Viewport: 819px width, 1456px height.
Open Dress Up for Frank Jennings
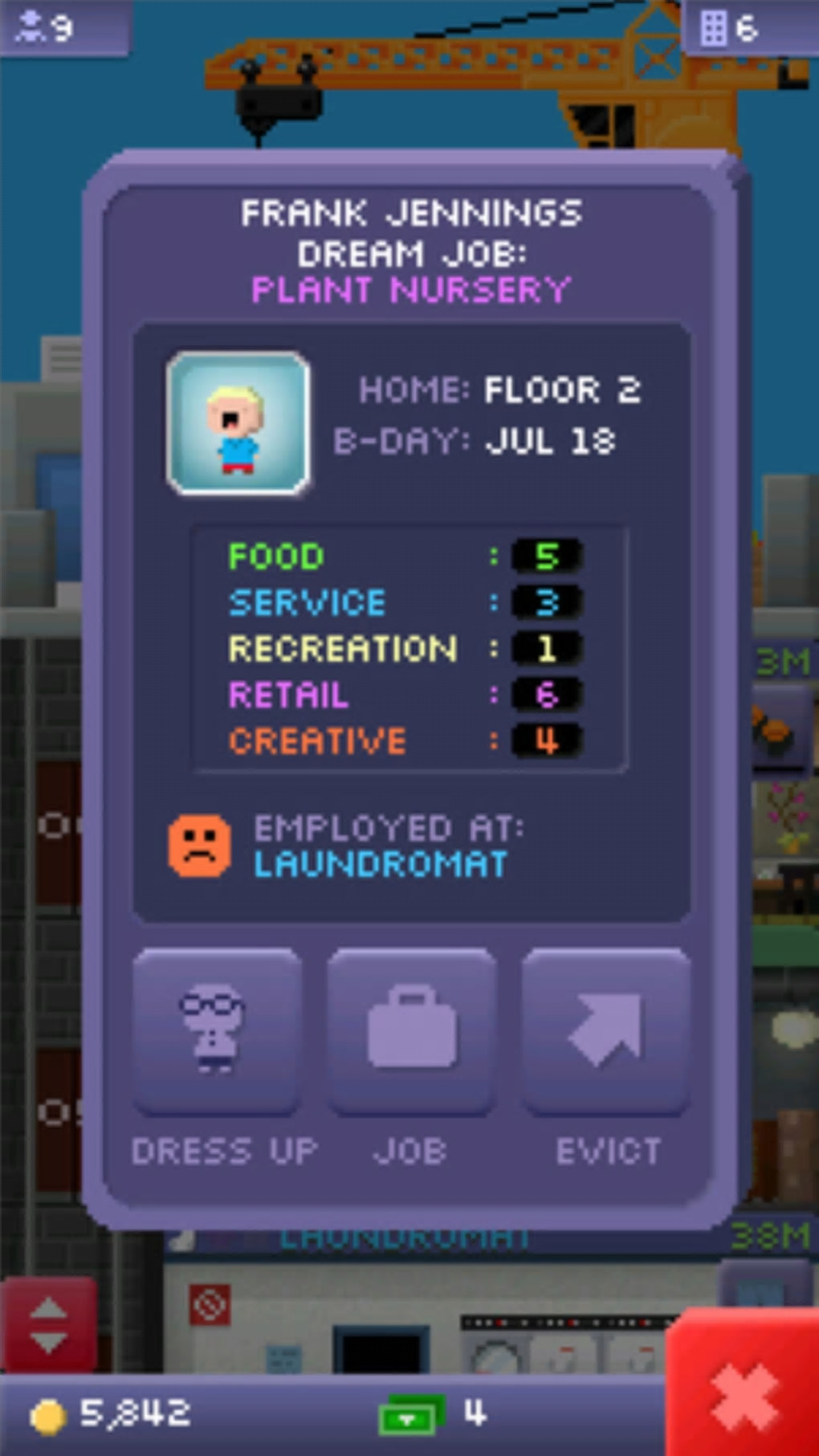217,1032
